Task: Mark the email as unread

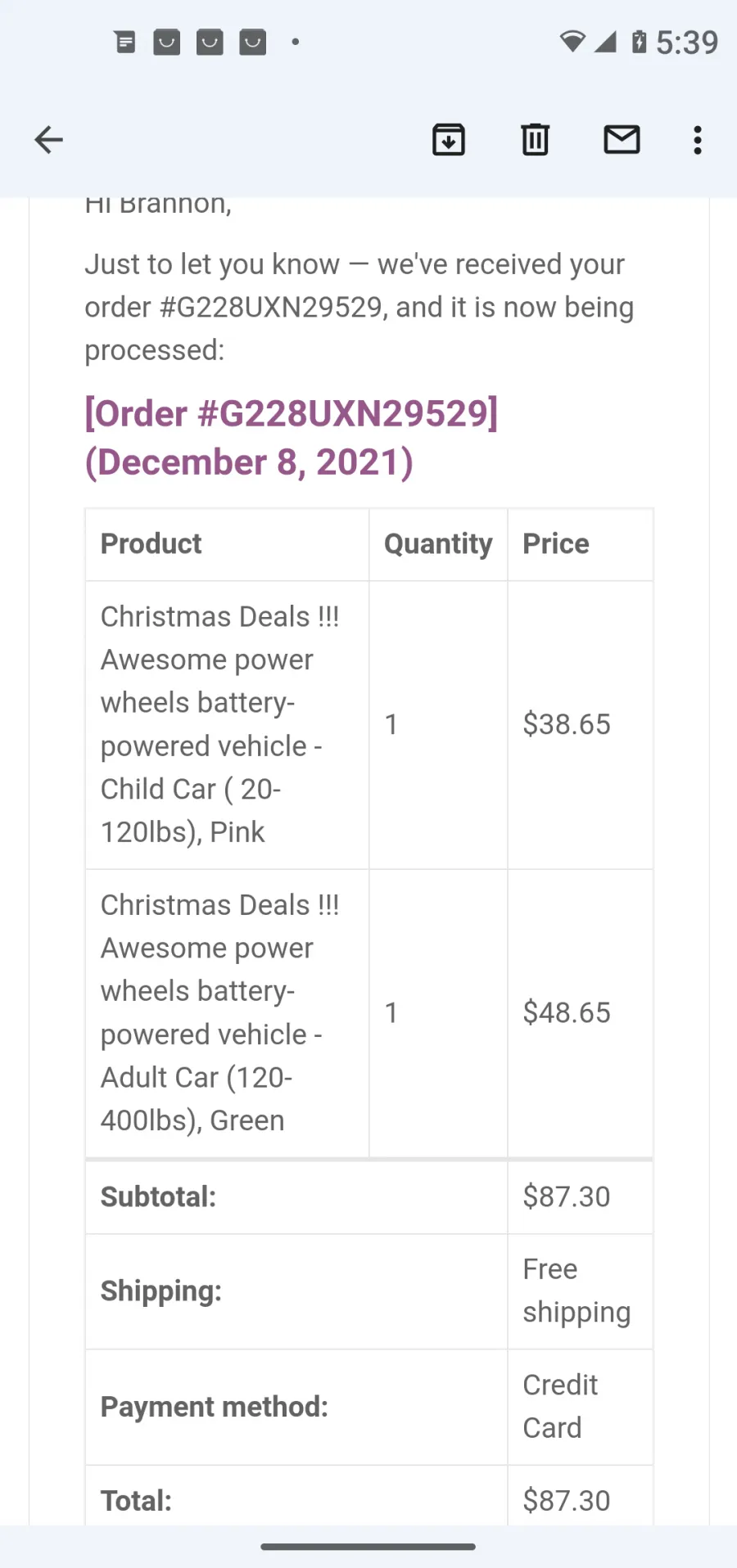Action: [622, 140]
